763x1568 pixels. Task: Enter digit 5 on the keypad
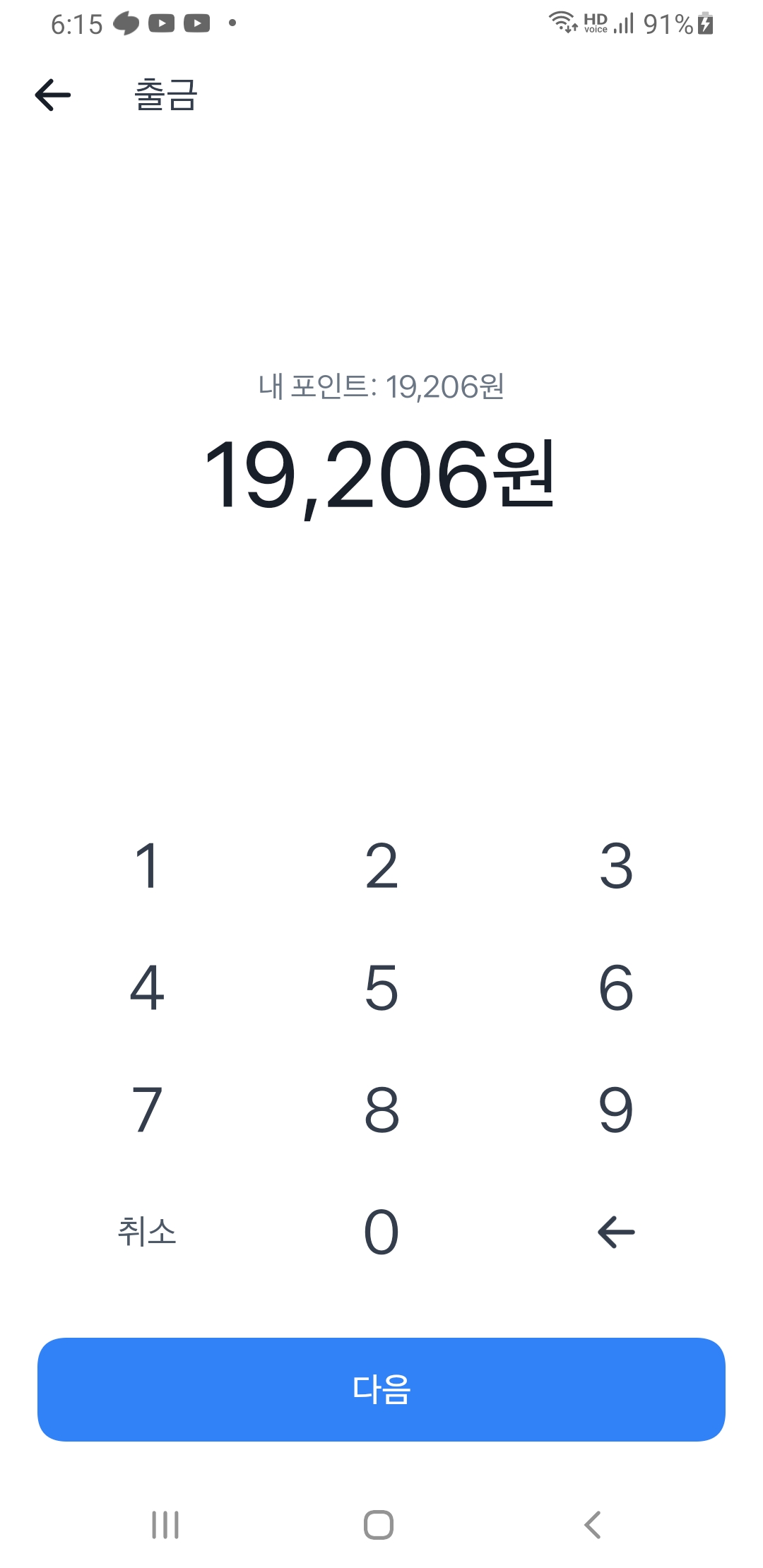click(381, 987)
